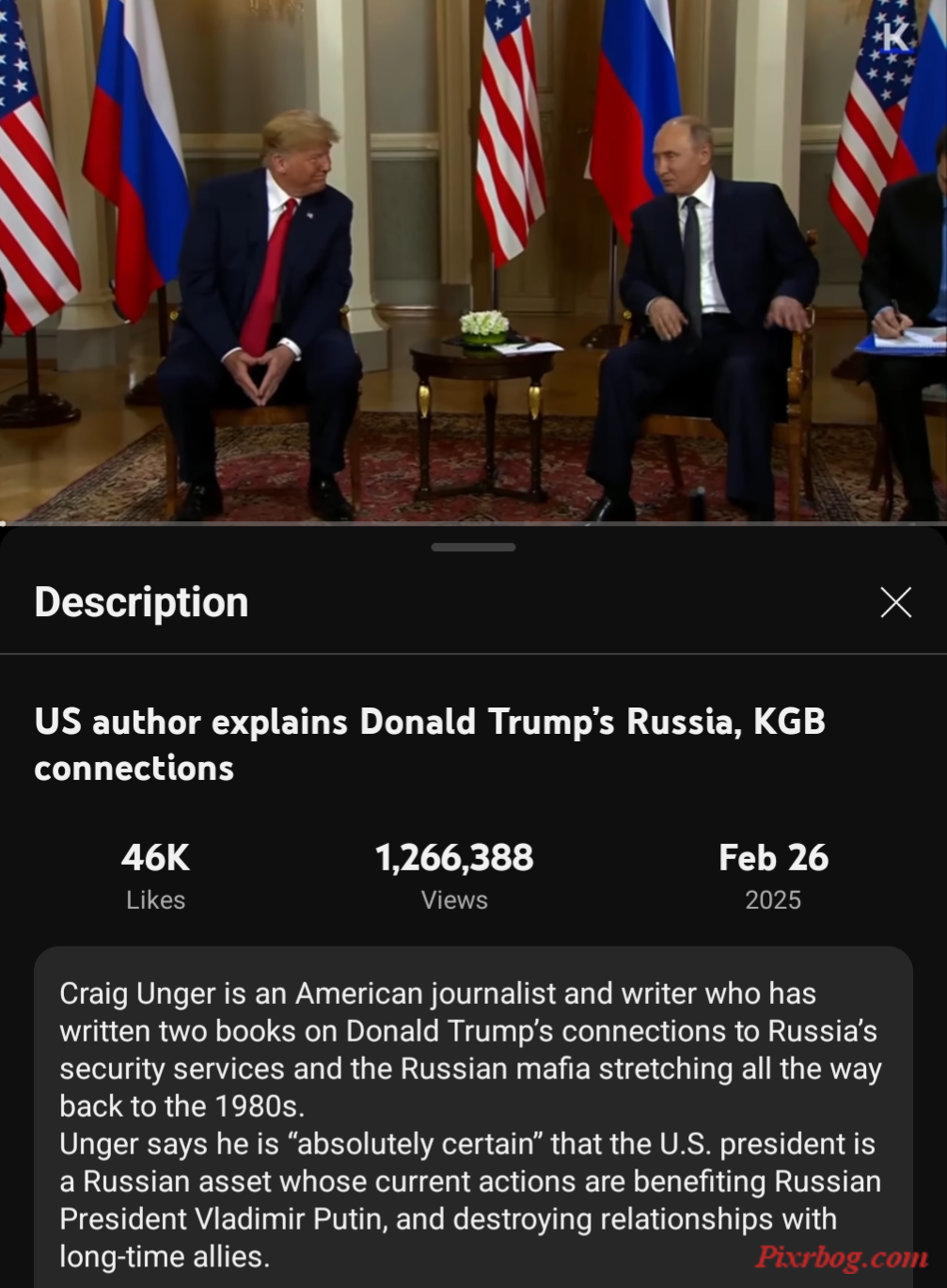The width and height of the screenshot is (947, 1288).
Task: Tap the video player to show controls
Action: [473, 261]
